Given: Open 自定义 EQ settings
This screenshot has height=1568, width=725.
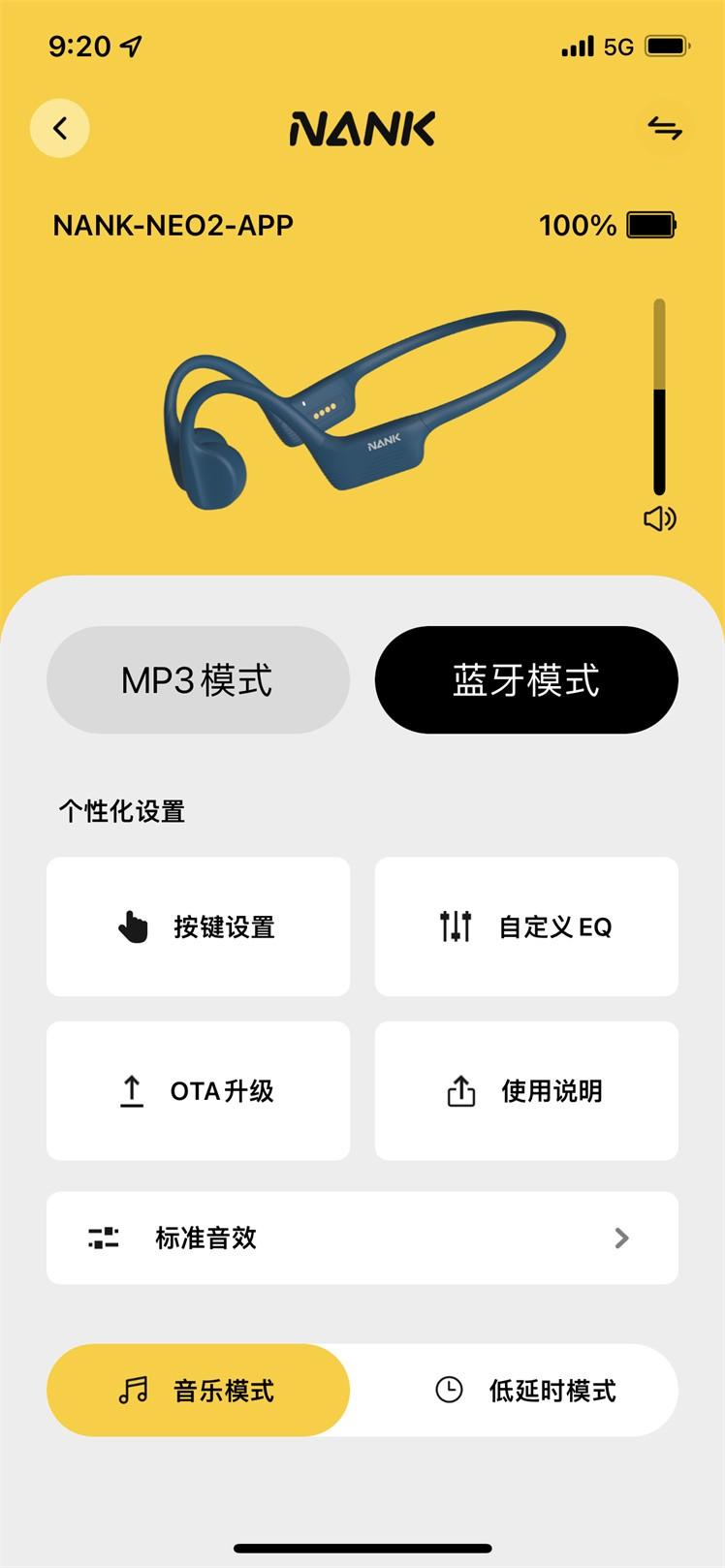Looking at the screenshot, I should [526, 926].
